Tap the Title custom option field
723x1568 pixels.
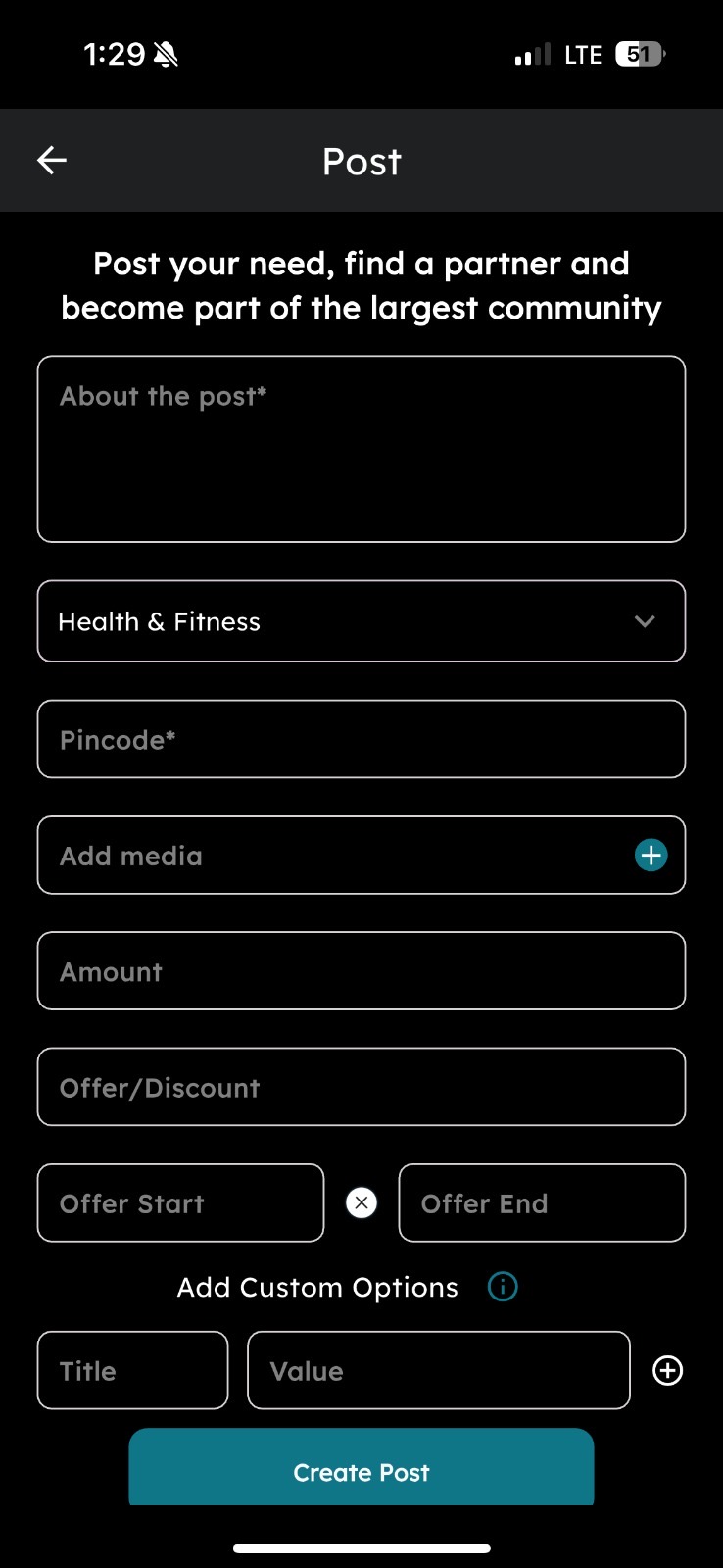132,1370
